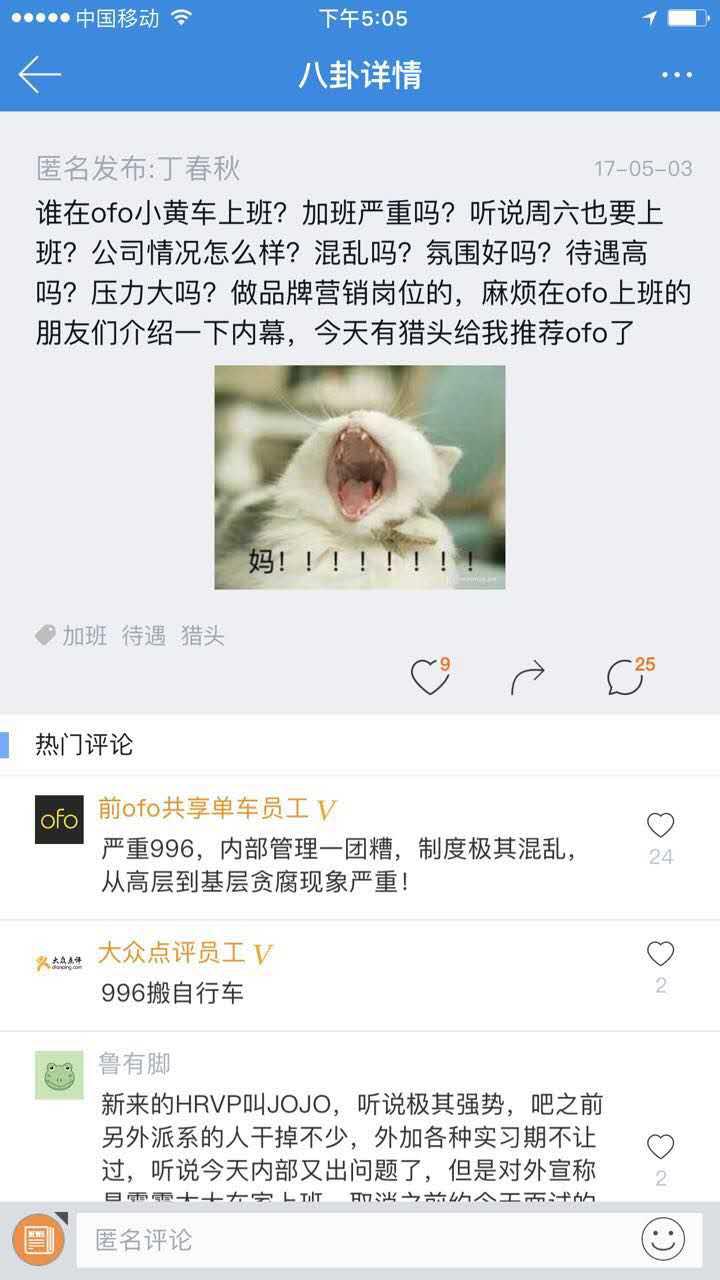This screenshot has height=1280, width=720.
Task: Select the 待遇 tag
Action: (144, 636)
